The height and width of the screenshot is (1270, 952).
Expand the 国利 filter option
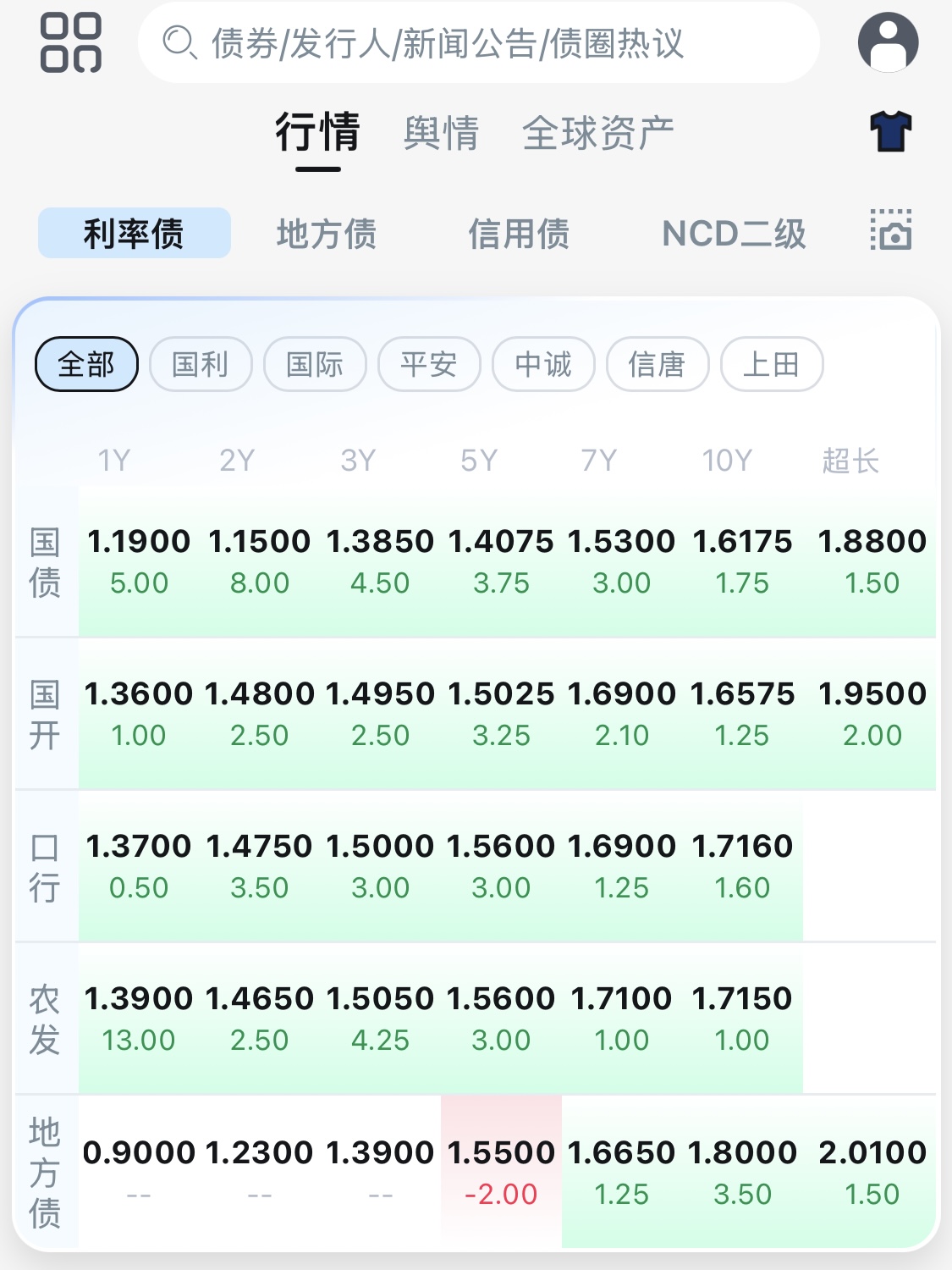(x=201, y=363)
